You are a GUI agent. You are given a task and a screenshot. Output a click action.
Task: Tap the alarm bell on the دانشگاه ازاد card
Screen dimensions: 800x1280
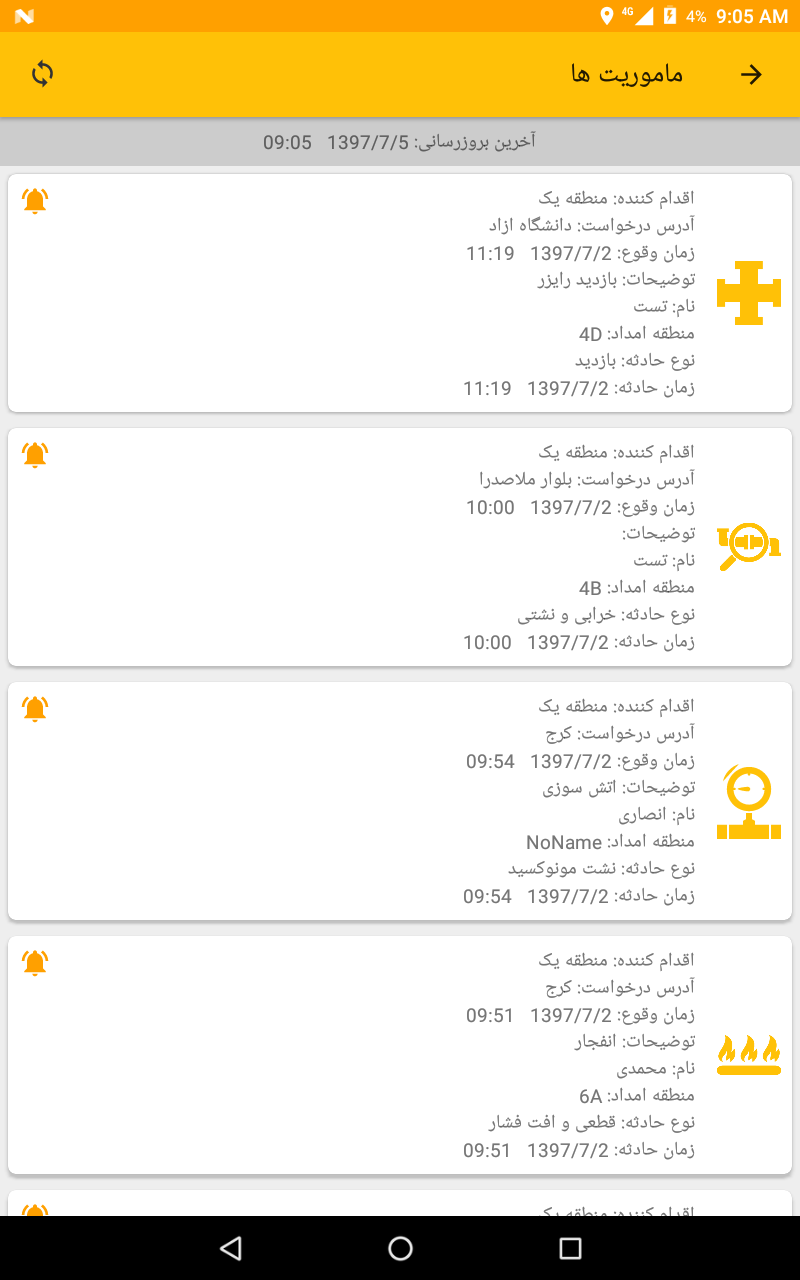click(35, 201)
